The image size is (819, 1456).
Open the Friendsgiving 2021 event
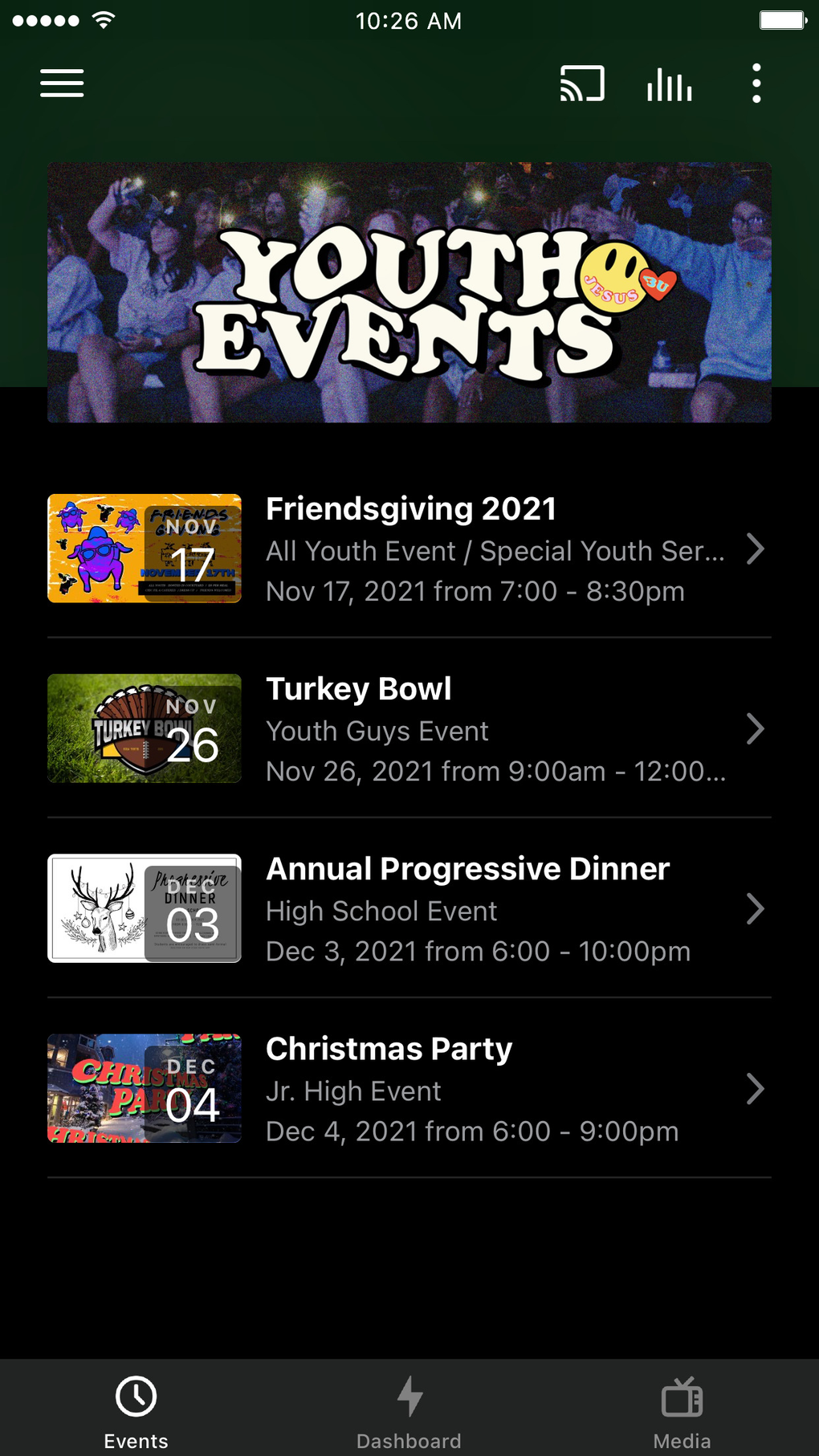point(409,549)
